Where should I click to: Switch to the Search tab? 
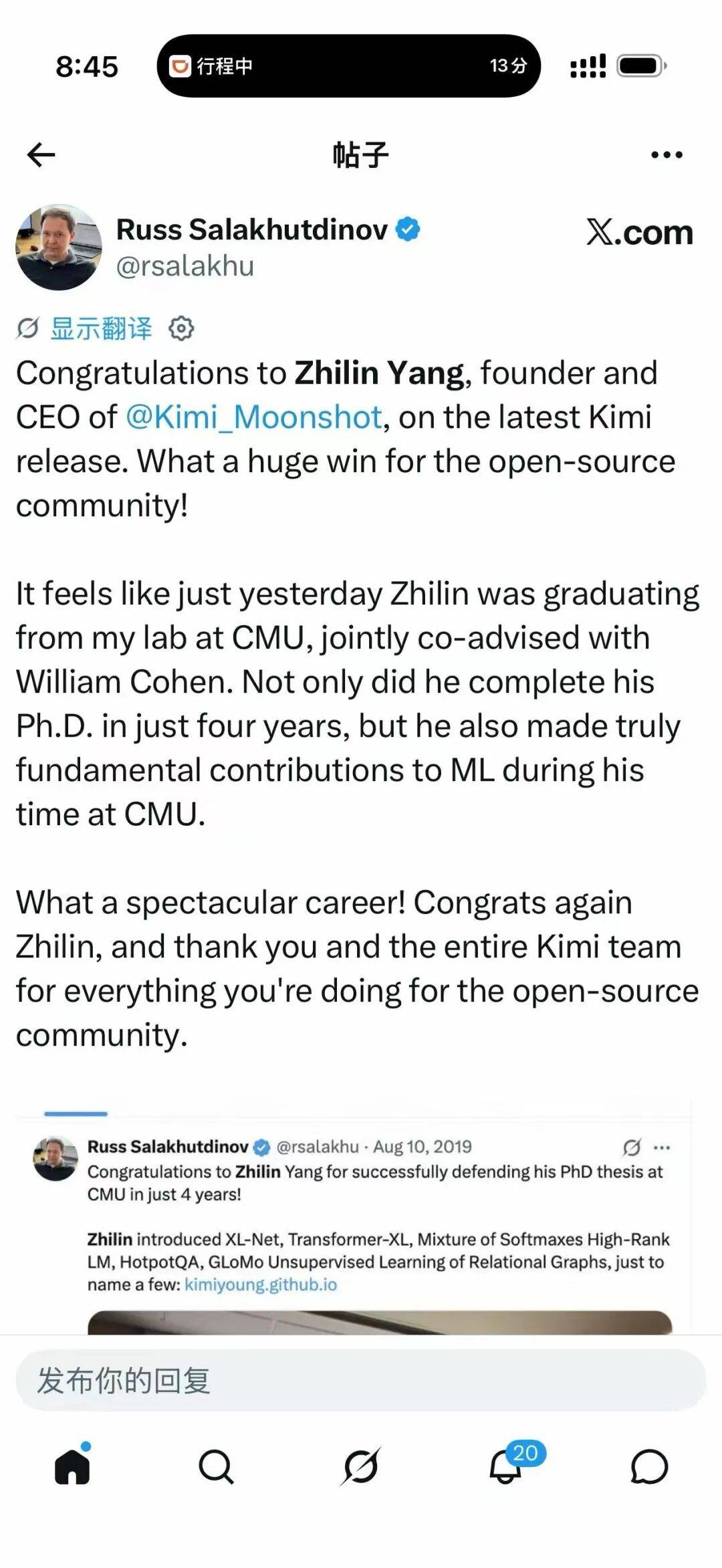pos(216,1466)
